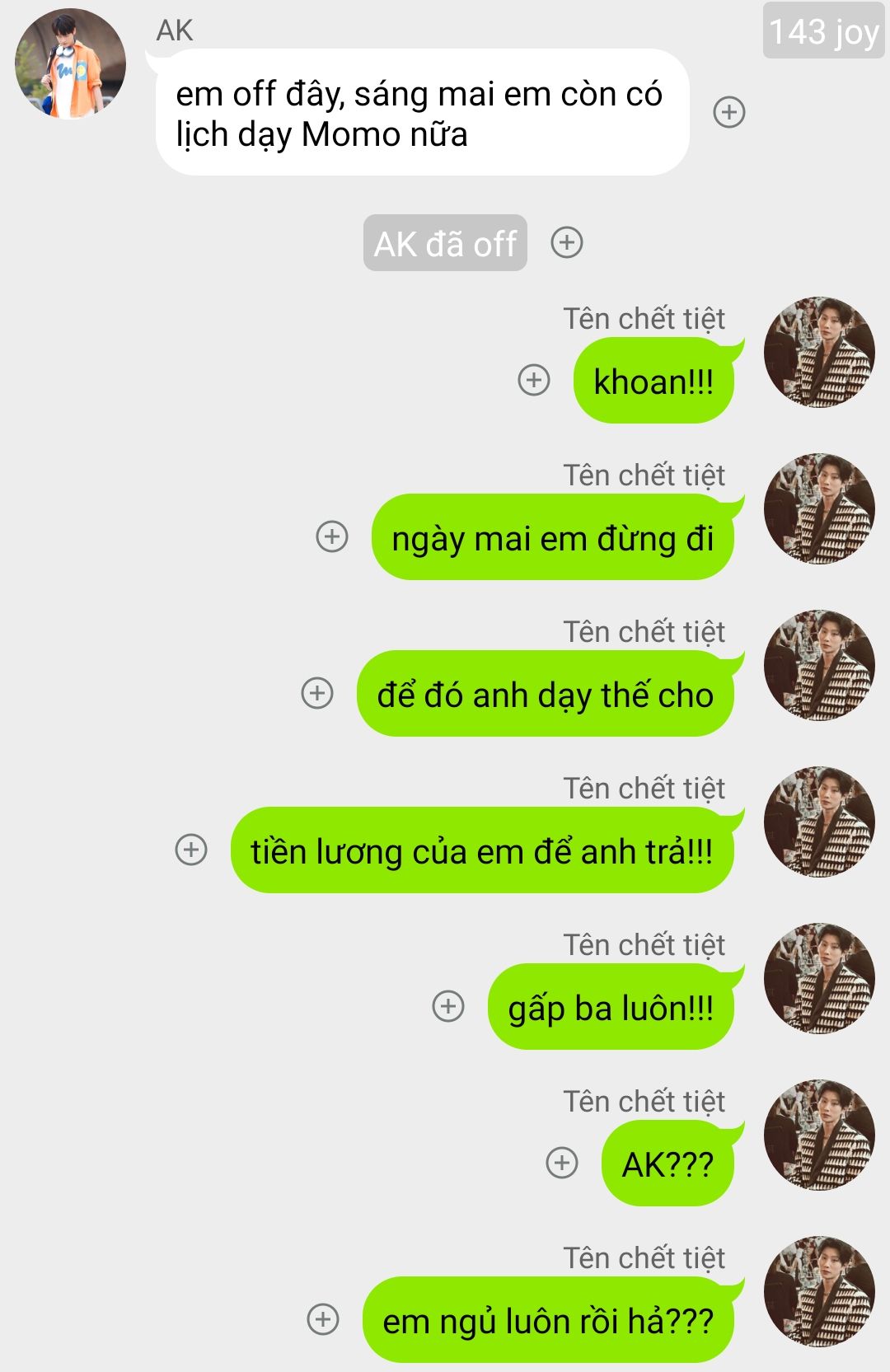Image resolution: width=890 pixels, height=1372 pixels.
Task: Tap the plus beside "tiền lương của em" message
Action: [x=191, y=850]
